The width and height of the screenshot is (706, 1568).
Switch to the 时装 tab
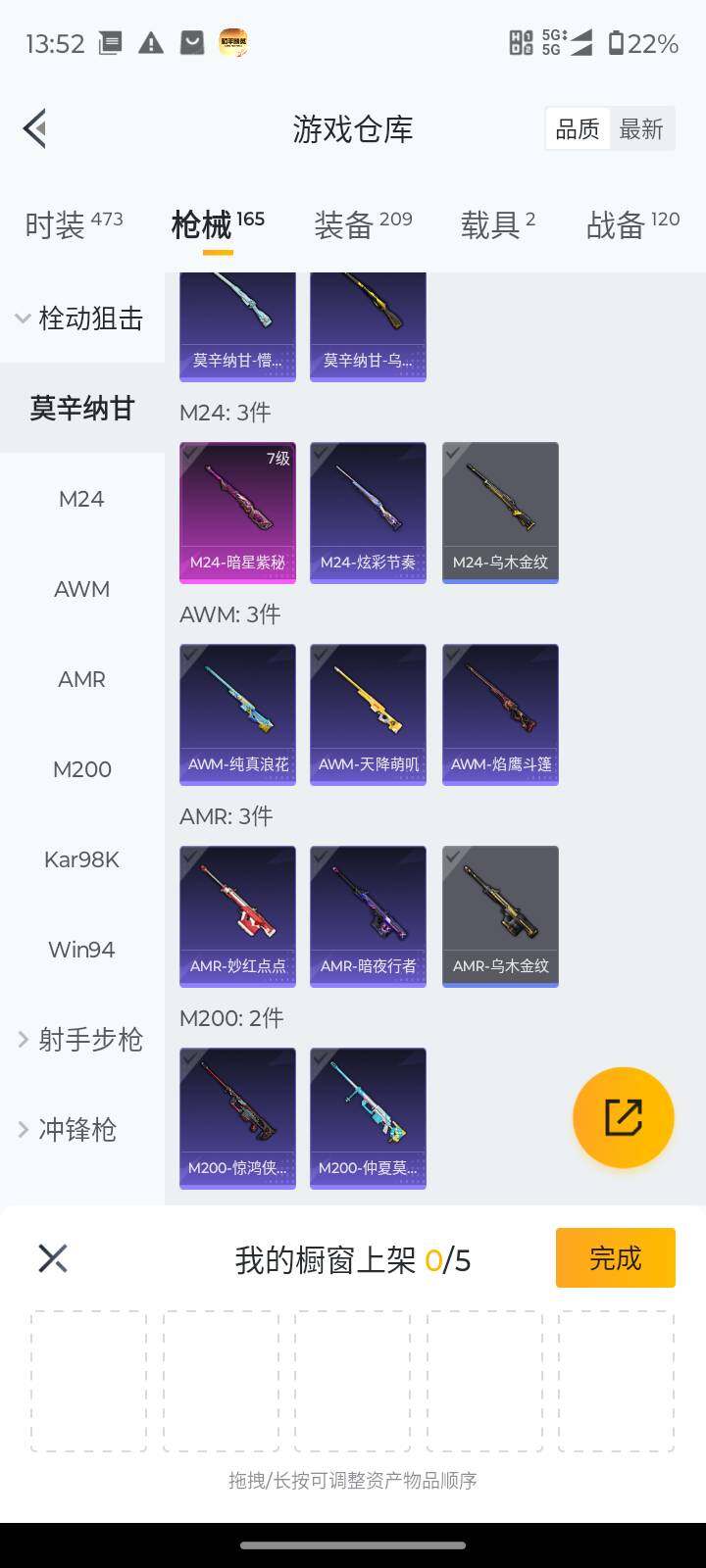[74, 224]
